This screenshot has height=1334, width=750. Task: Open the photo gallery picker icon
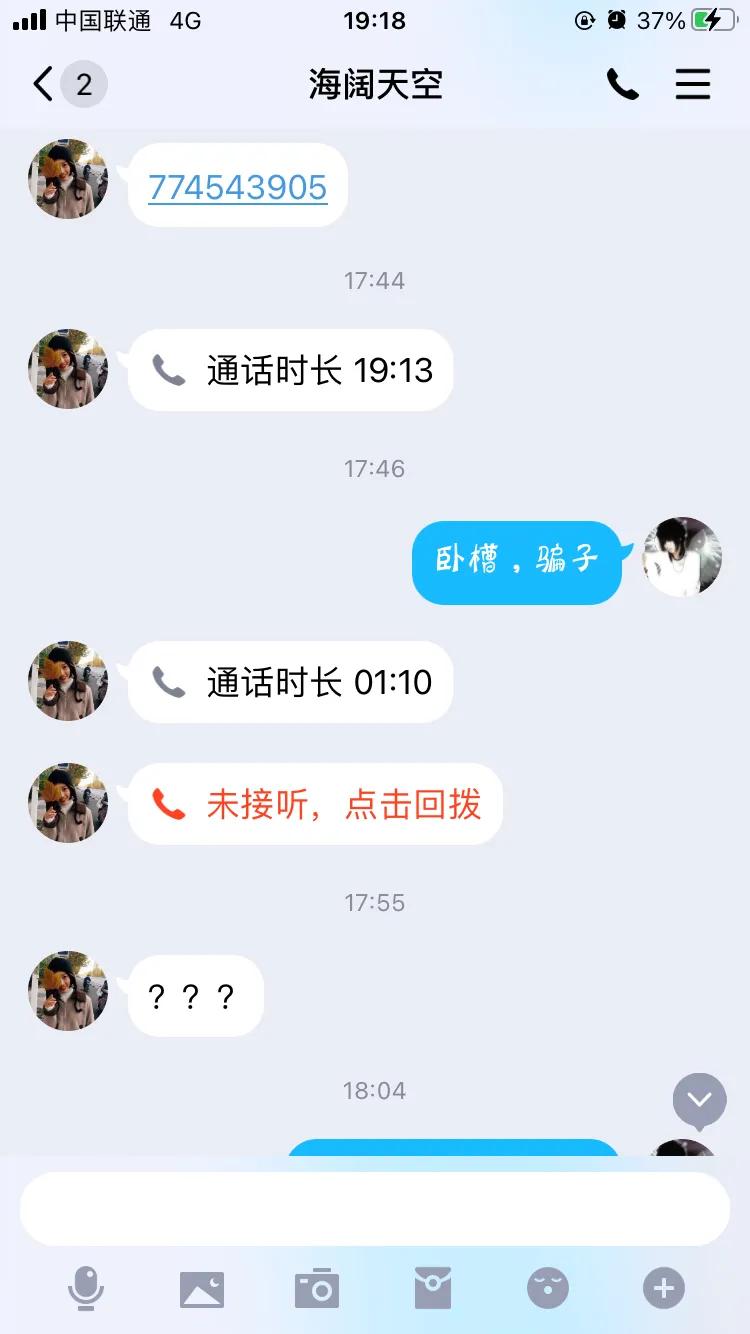tap(202, 1288)
